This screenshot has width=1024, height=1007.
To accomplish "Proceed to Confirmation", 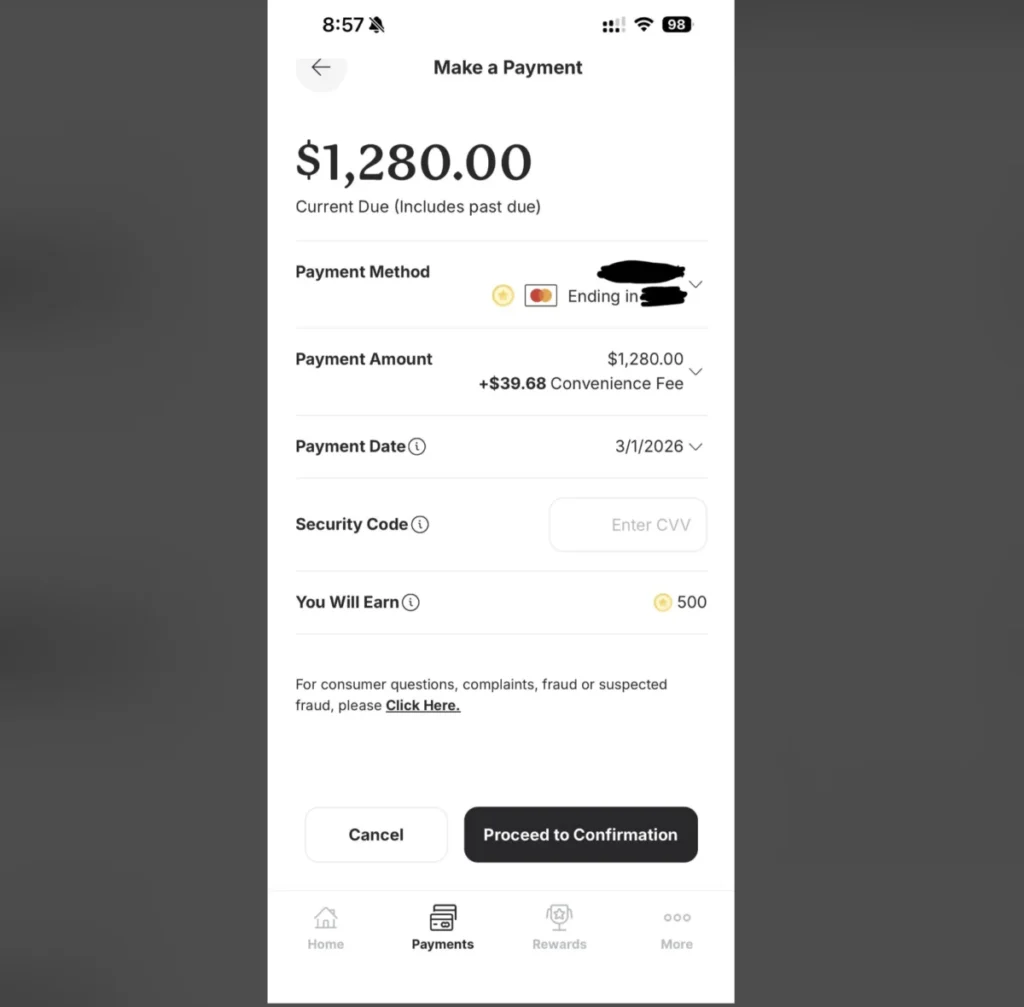I will click(x=580, y=835).
